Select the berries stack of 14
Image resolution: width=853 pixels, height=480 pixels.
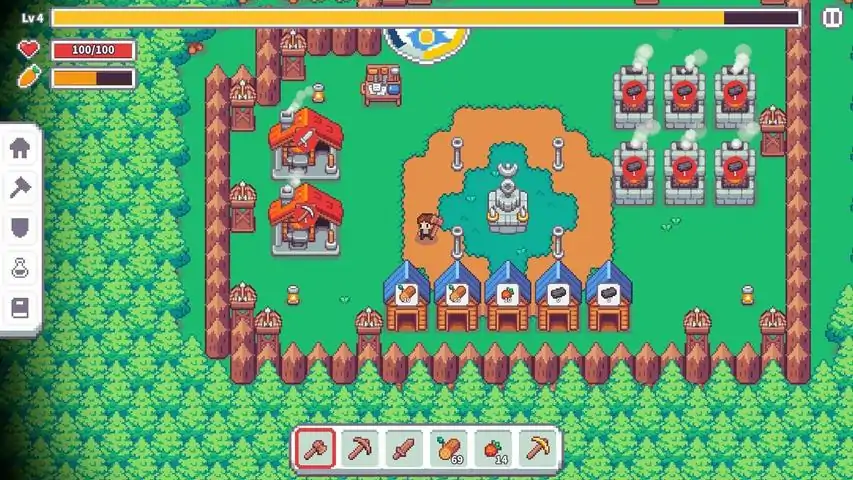point(493,448)
